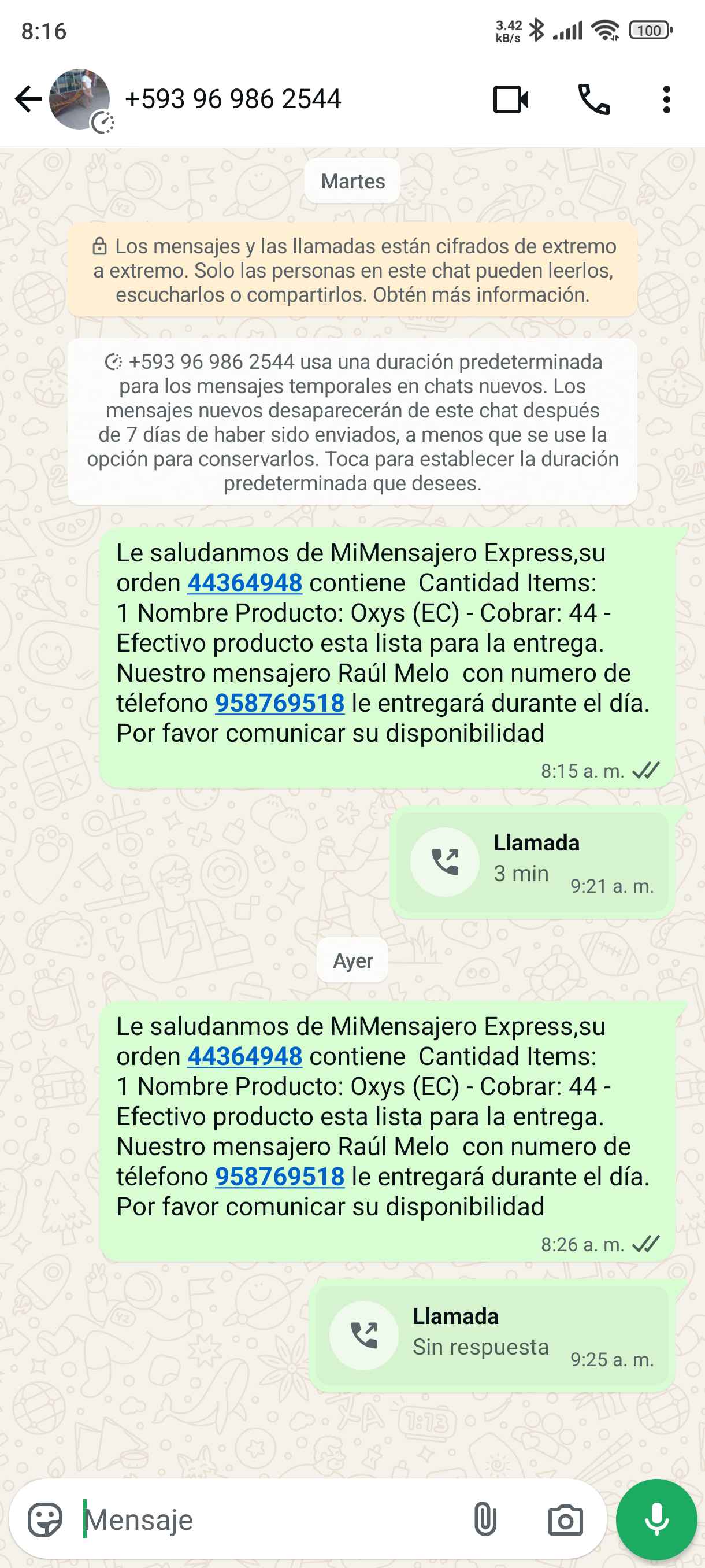Focus the Mensaje text field
Viewport: 705px width, 1568px height.
coord(268,1520)
